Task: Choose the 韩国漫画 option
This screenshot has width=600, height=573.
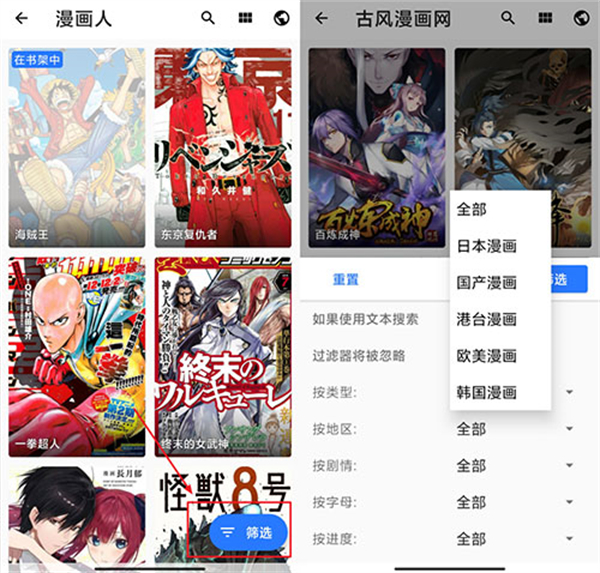Action: coord(486,391)
